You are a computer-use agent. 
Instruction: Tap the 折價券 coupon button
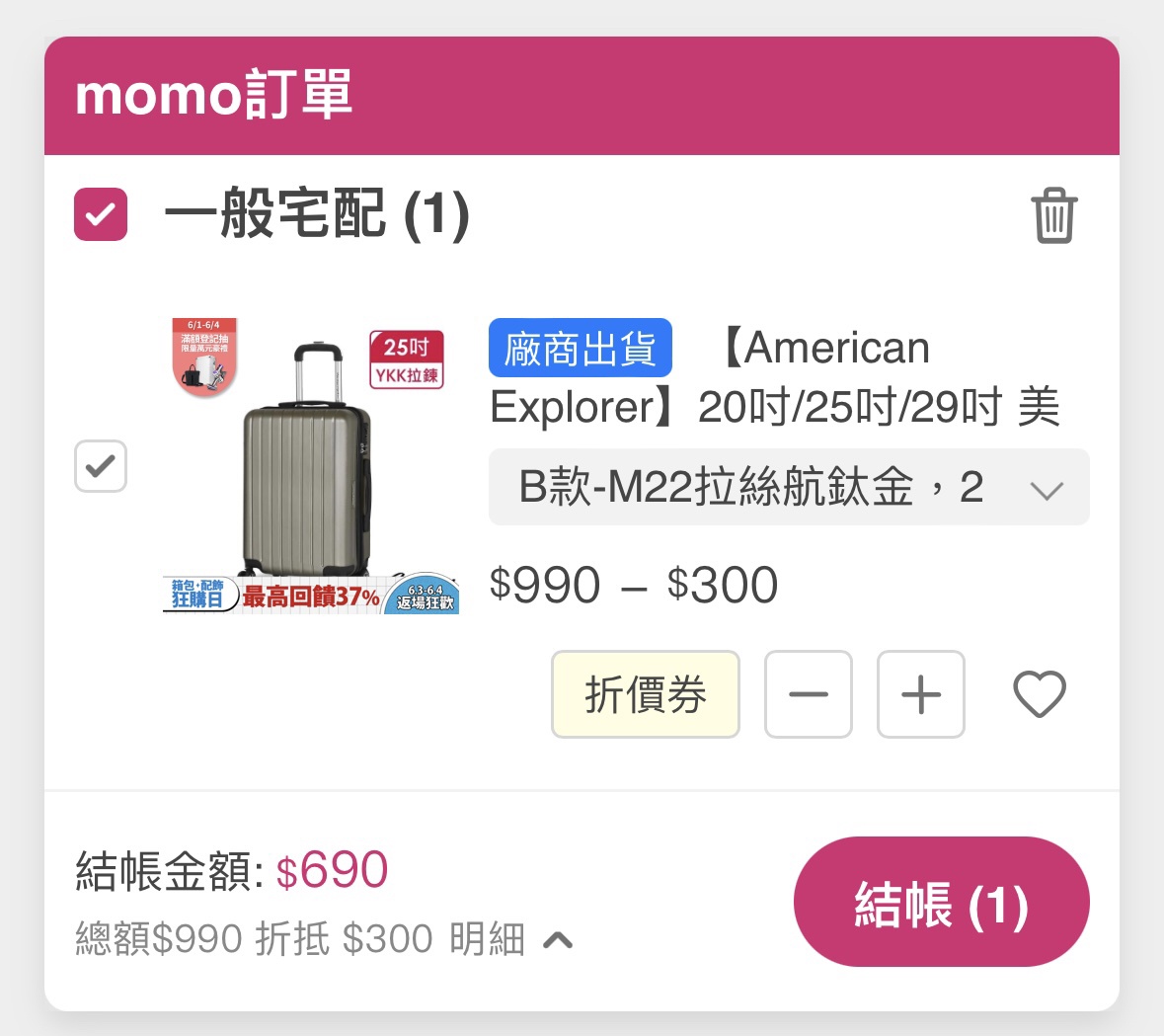pyautogui.click(x=645, y=694)
